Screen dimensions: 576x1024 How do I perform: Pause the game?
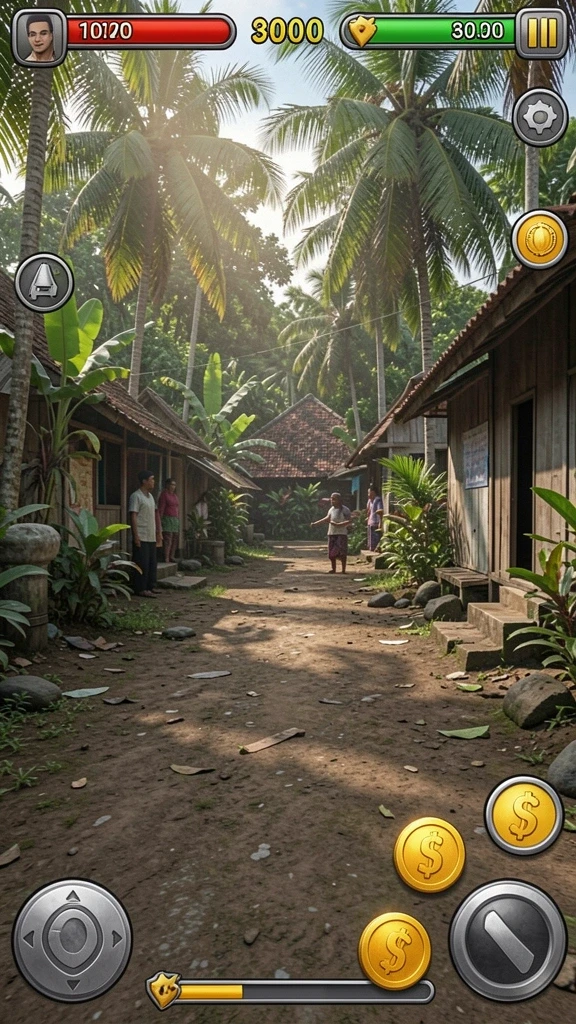[x=541, y=33]
